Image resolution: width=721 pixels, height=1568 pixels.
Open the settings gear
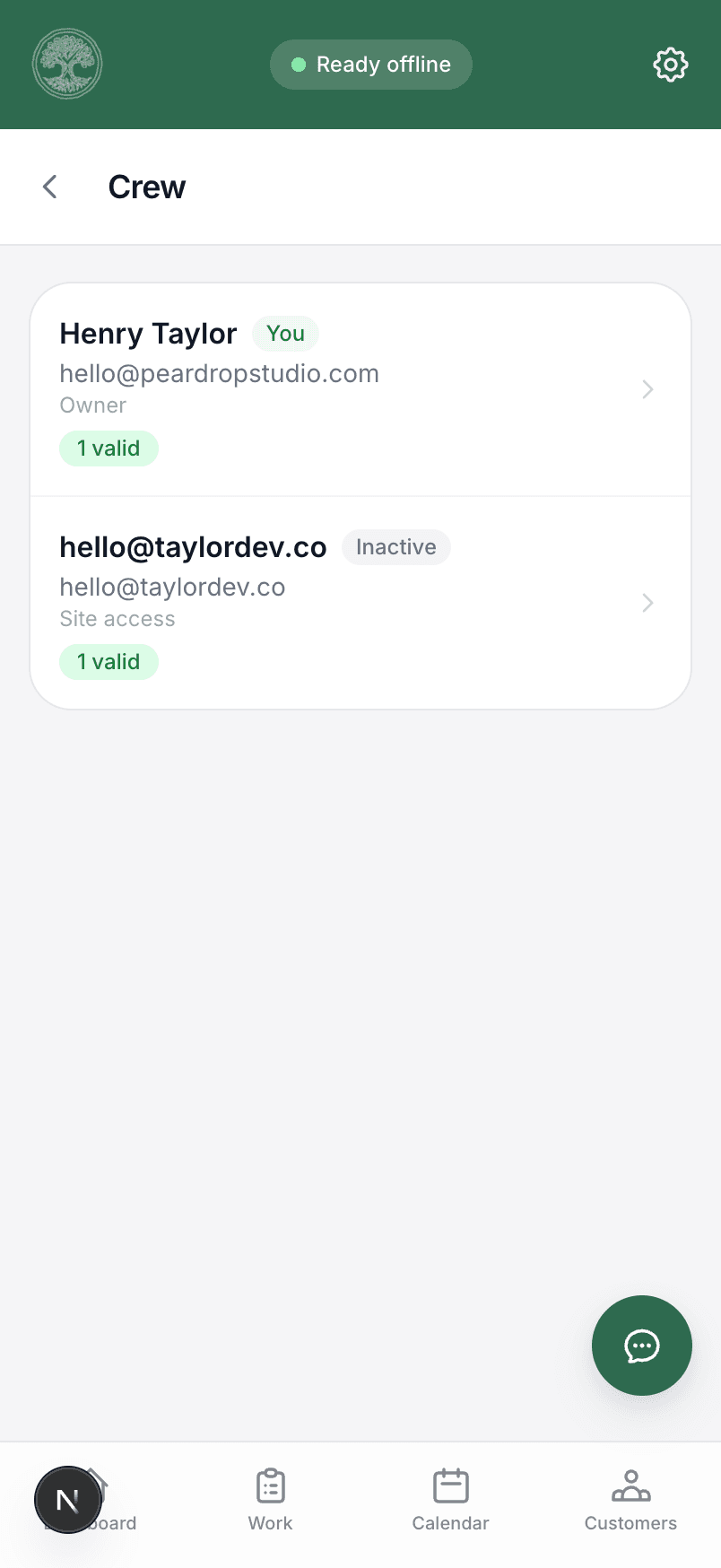[671, 65]
